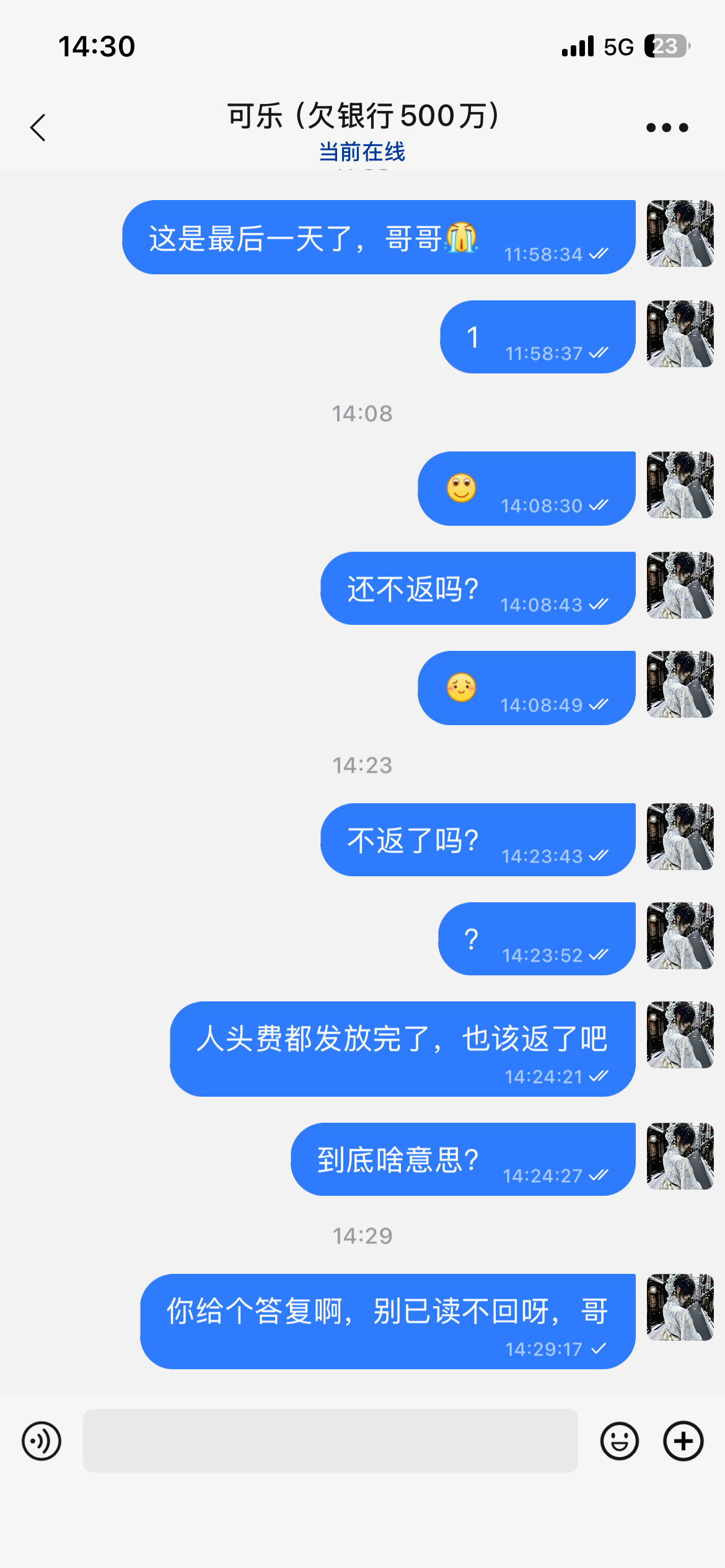Tap the '不返了吗？' message bubble

477,839
